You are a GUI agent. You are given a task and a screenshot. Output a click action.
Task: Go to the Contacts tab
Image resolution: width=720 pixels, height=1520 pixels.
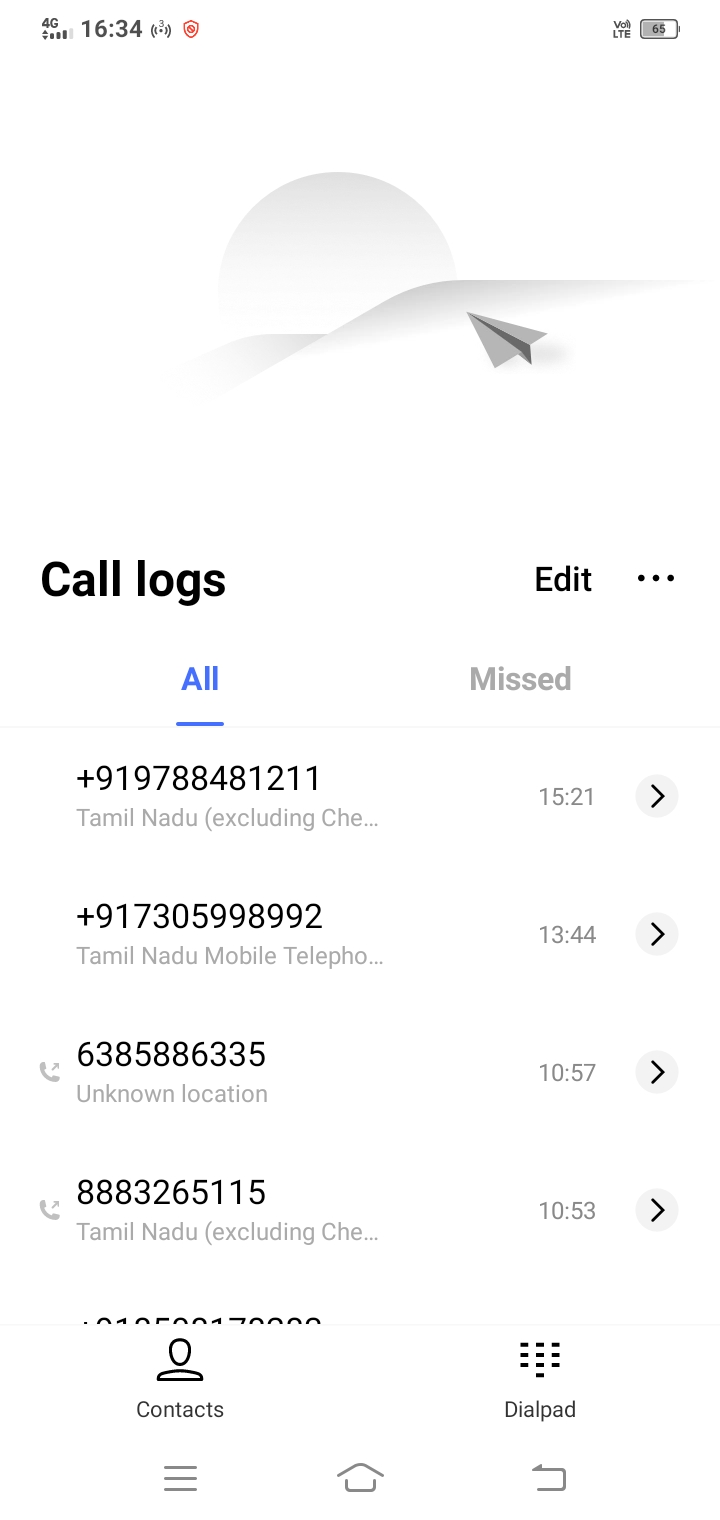180,1380
